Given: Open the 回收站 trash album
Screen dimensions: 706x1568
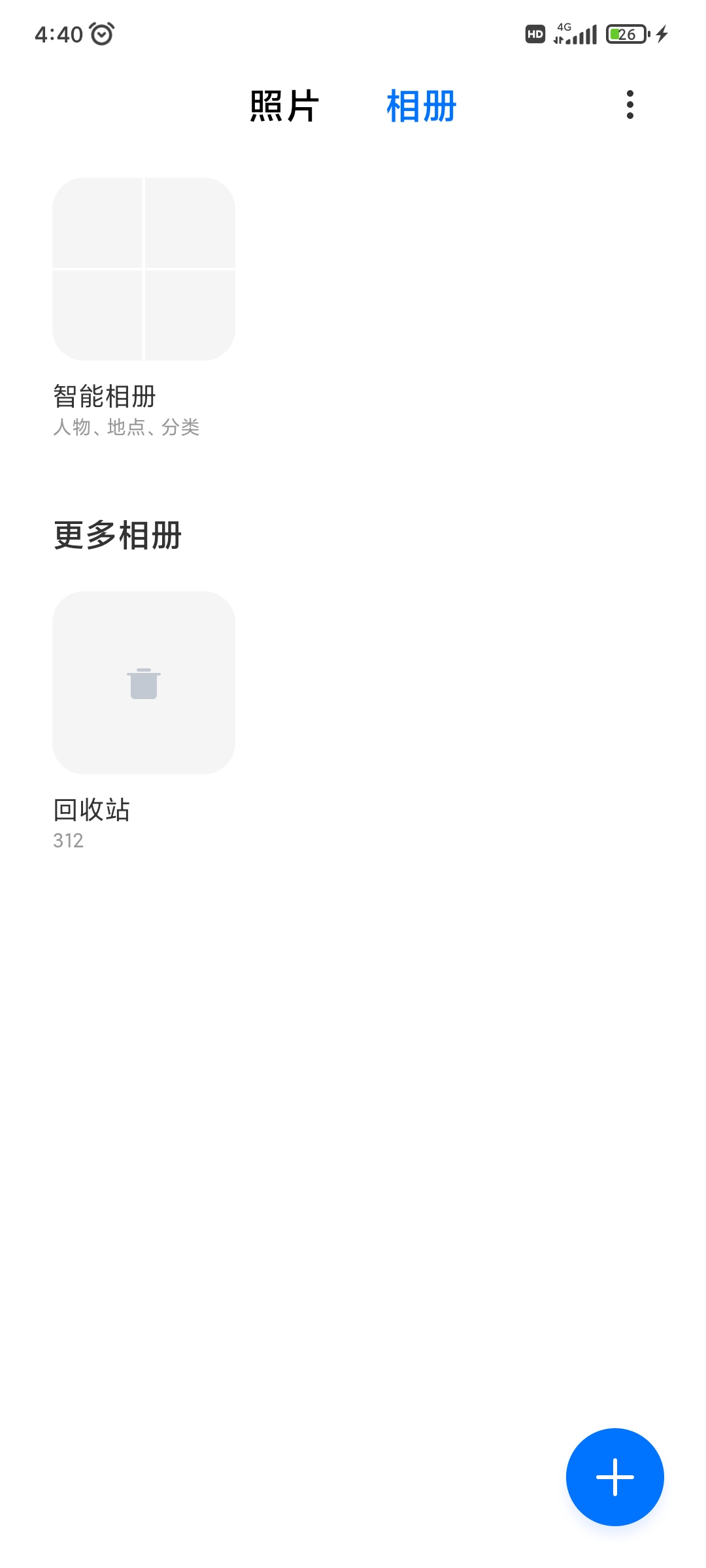Looking at the screenshot, I should pyautogui.click(x=144, y=683).
